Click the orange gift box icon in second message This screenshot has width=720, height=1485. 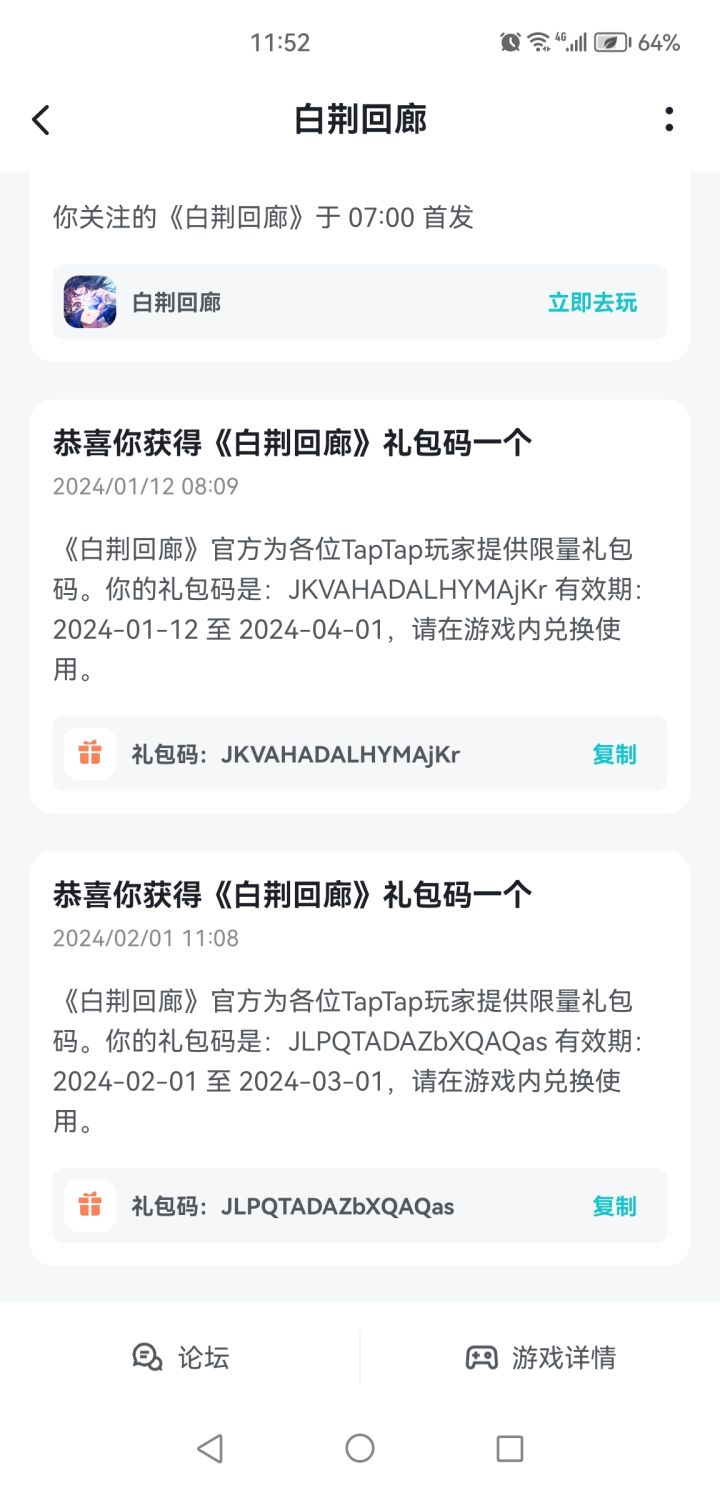(89, 1206)
